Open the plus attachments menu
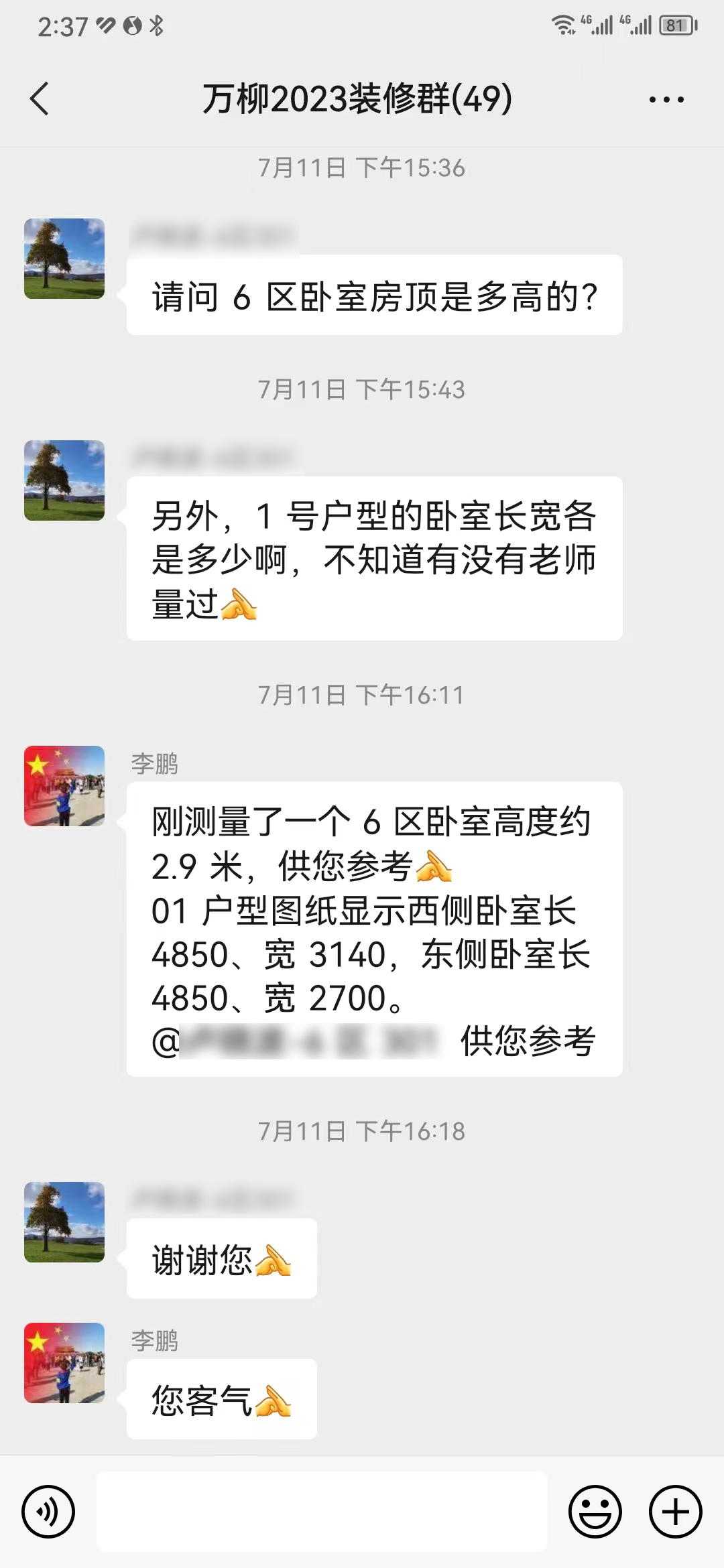This screenshot has width=724, height=1568. click(675, 1512)
